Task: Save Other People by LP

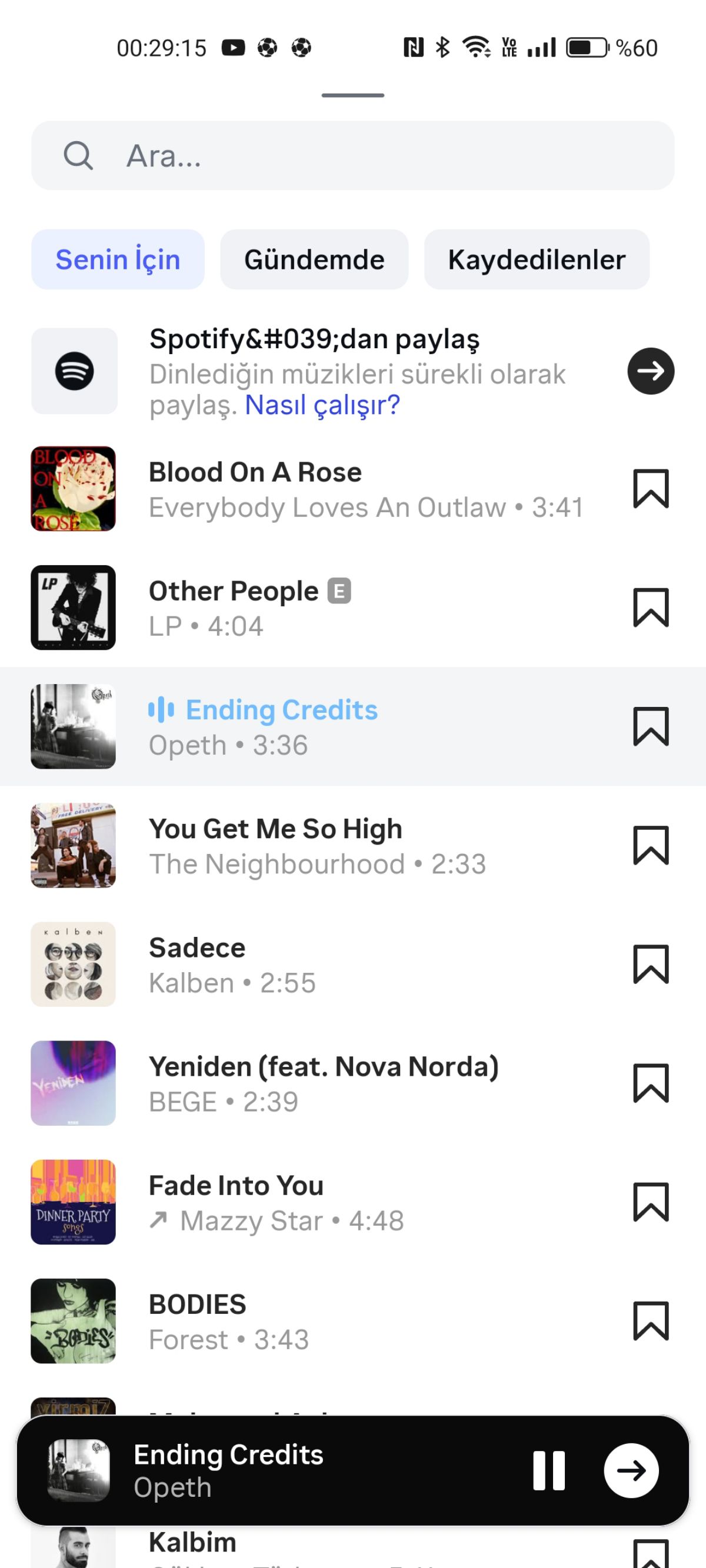Action: 651,608
